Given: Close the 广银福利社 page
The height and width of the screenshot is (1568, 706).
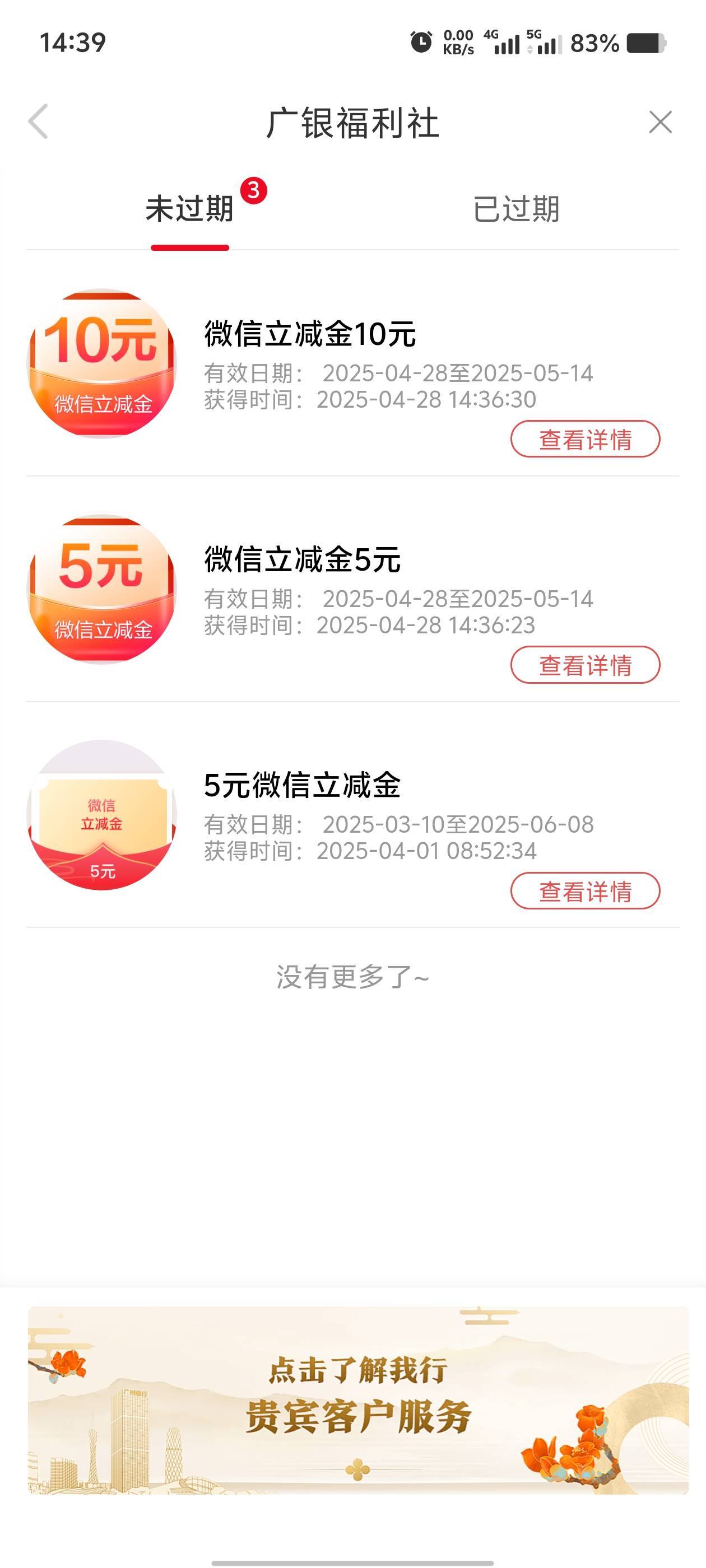Looking at the screenshot, I should tap(660, 122).
